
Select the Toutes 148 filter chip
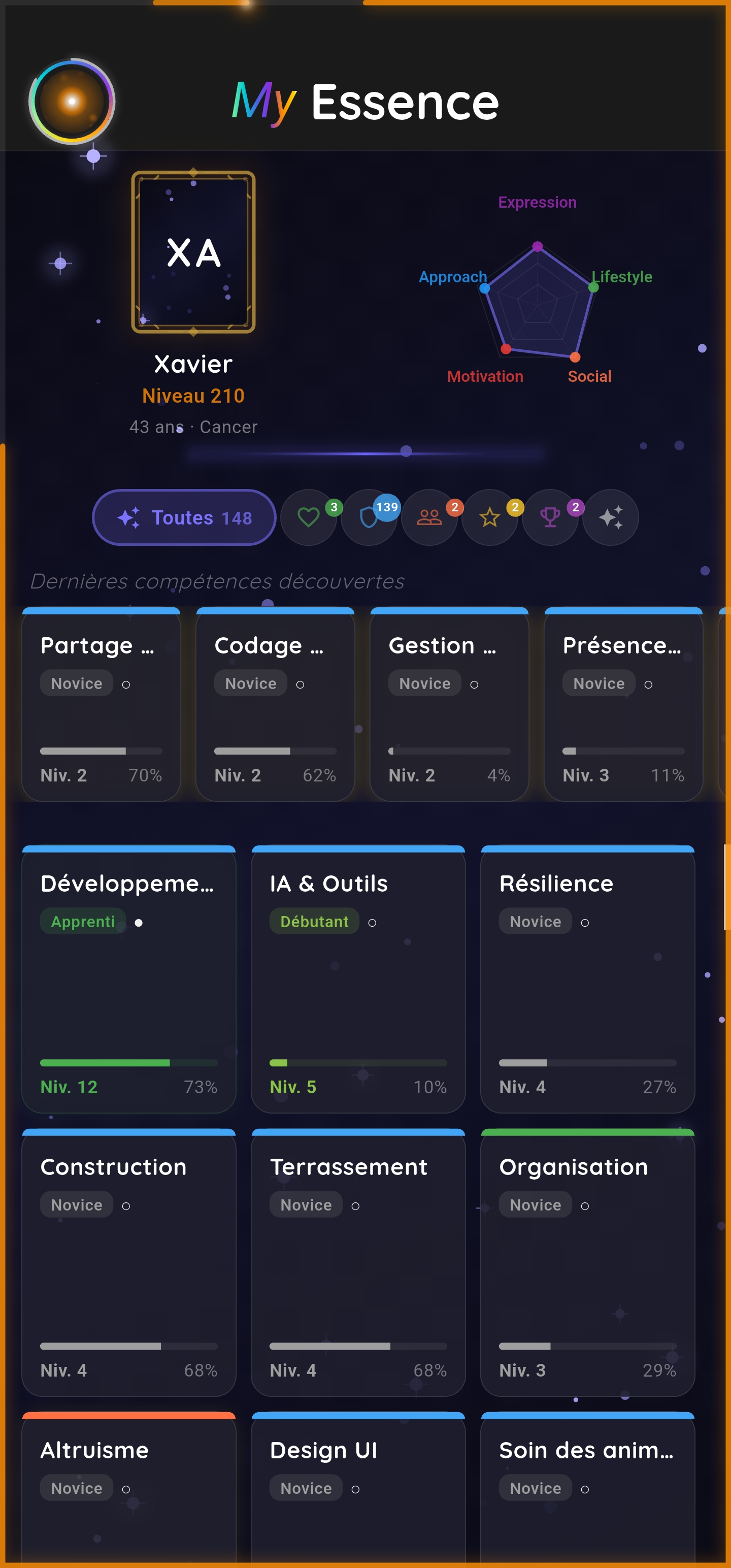tap(184, 517)
